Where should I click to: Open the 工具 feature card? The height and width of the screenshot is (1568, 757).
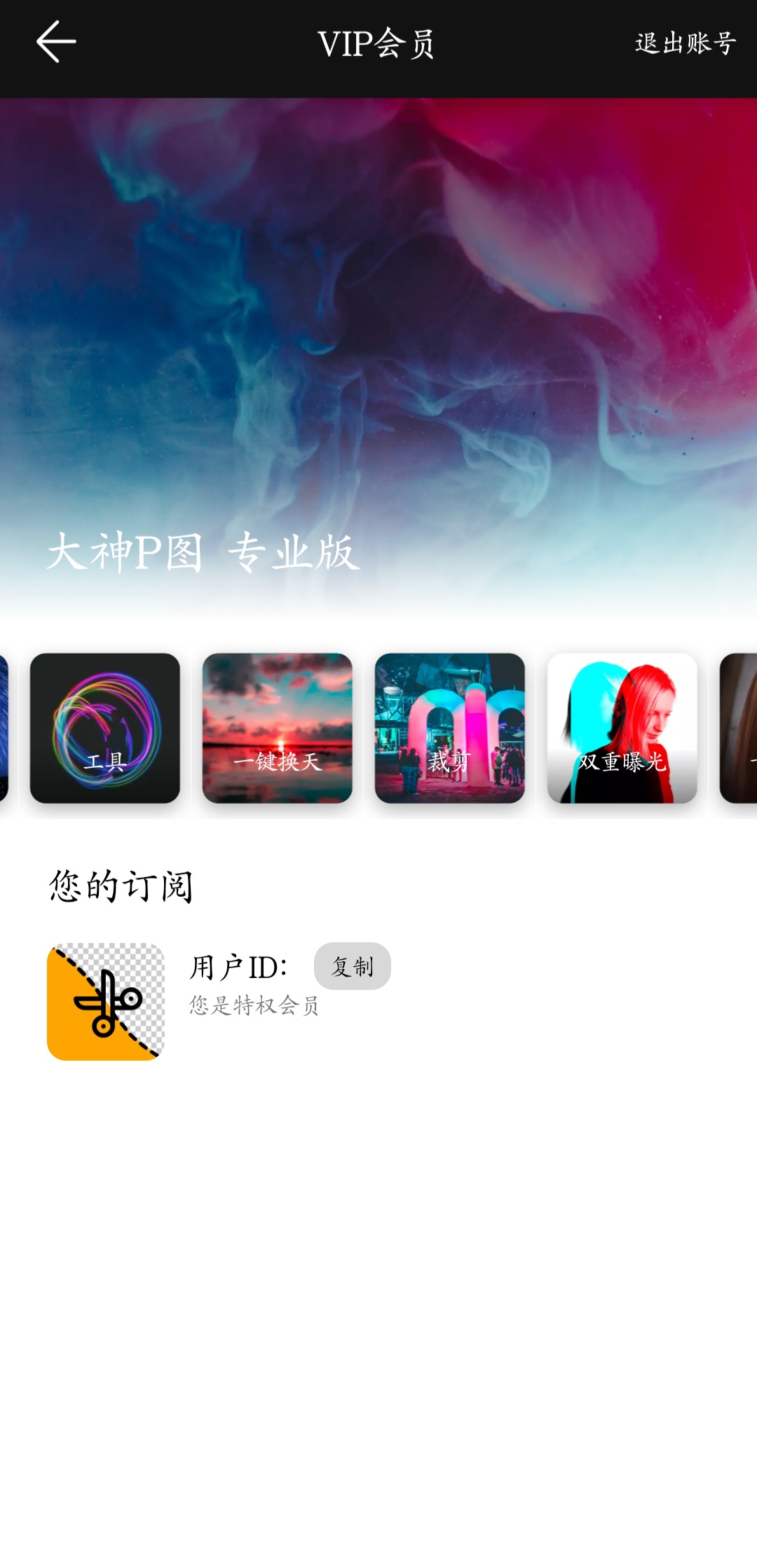[105, 728]
